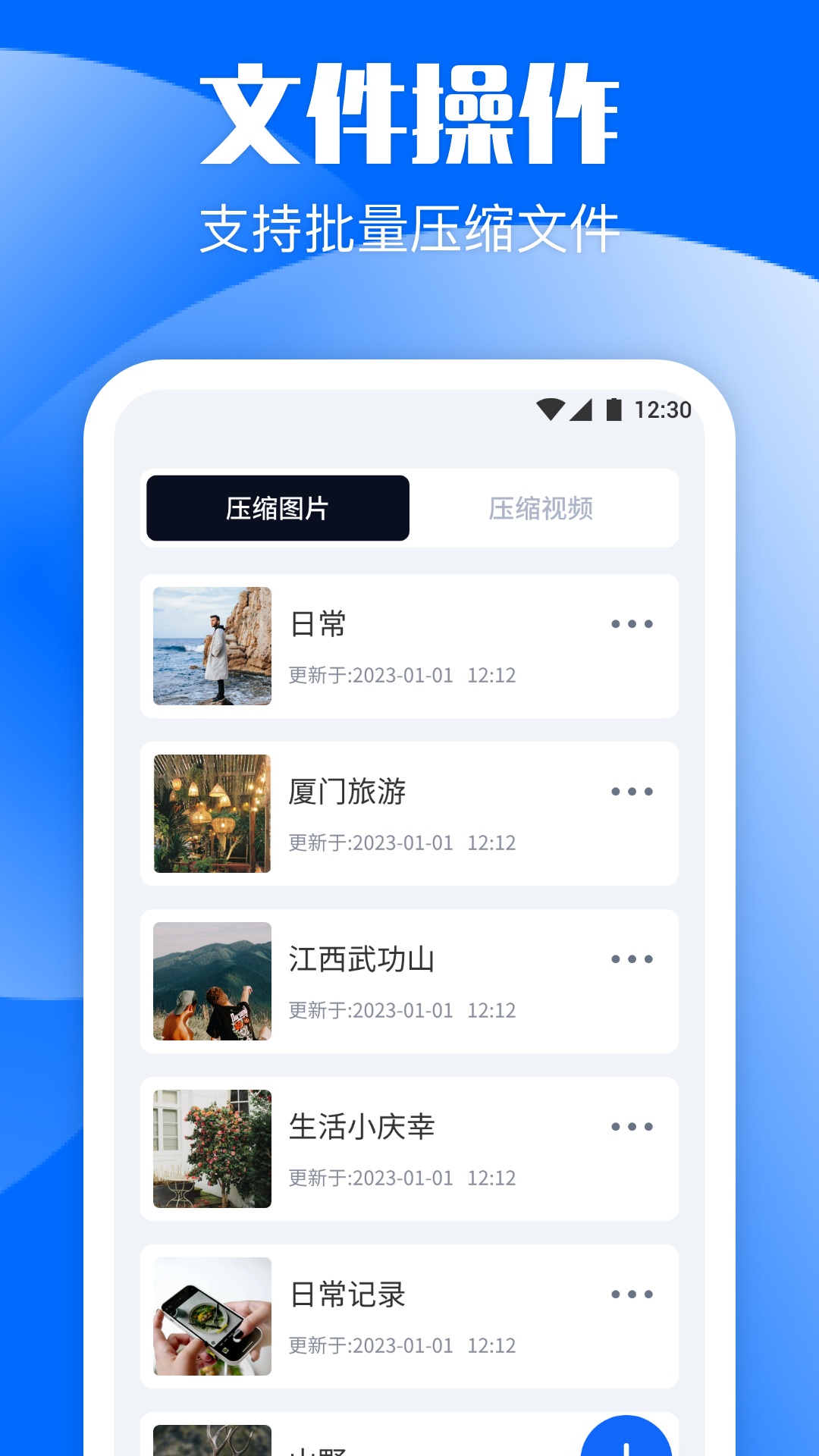Open the overflow menu for 江西武功山
The width and height of the screenshot is (819, 1456).
632,959
